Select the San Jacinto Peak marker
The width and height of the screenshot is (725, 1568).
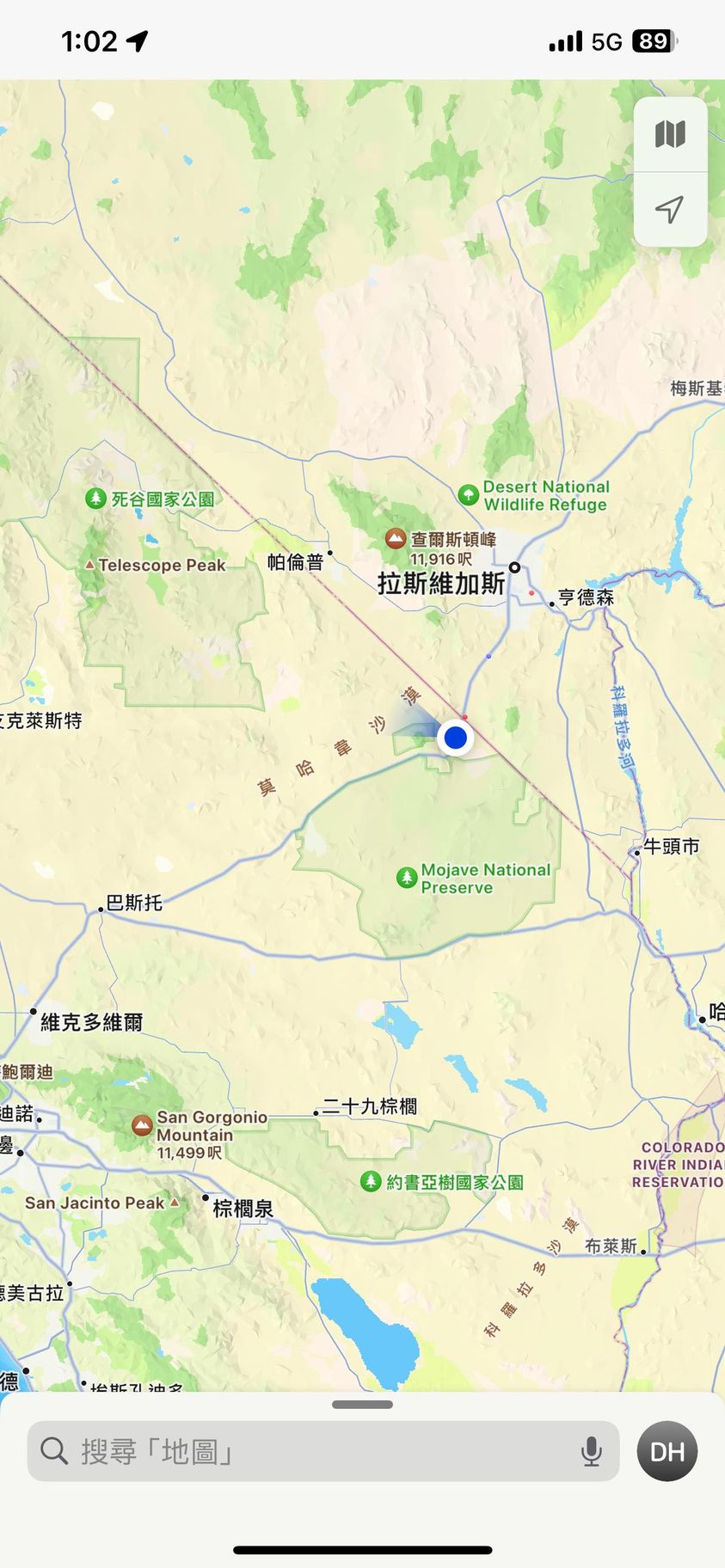tap(175, 1202)
